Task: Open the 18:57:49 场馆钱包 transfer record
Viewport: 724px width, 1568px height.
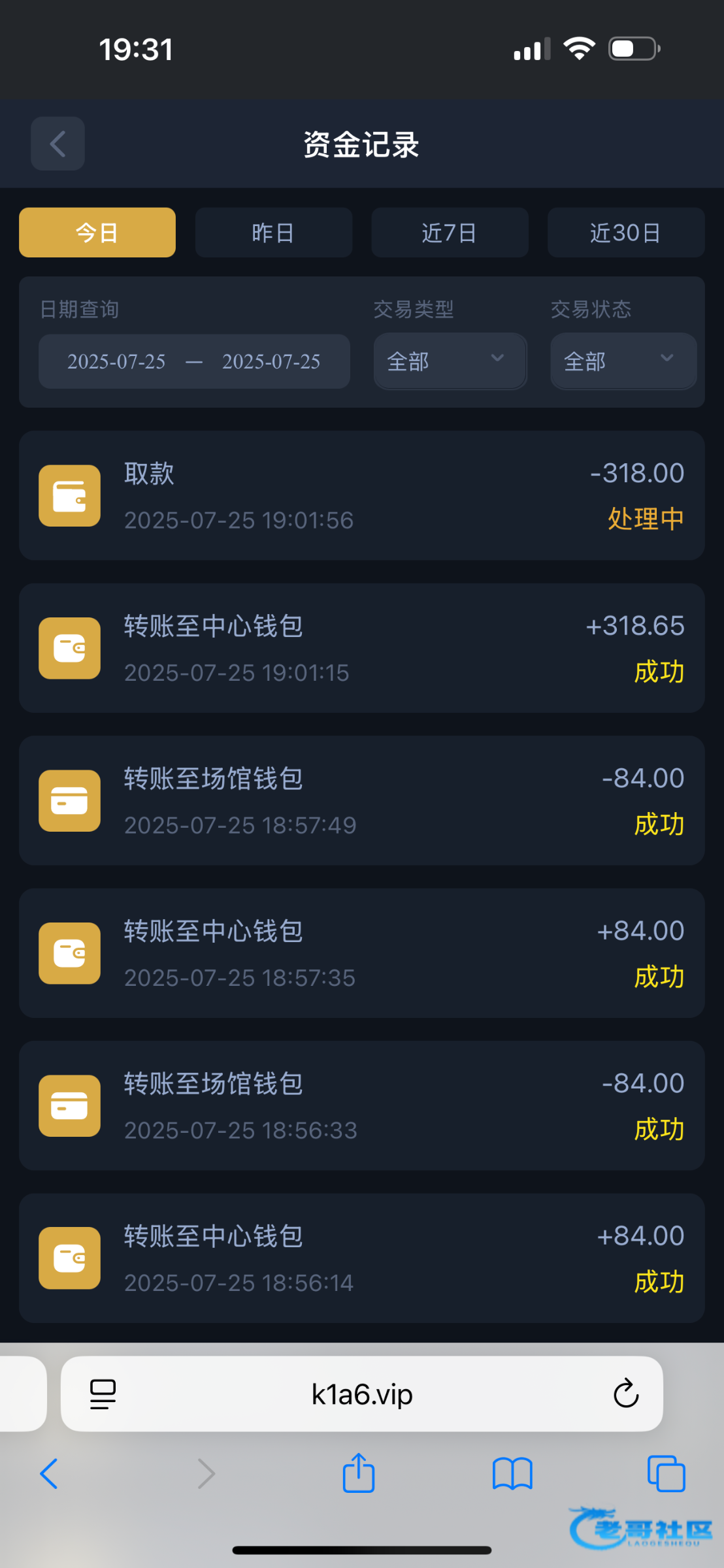Action: click(x=362, y=800)
